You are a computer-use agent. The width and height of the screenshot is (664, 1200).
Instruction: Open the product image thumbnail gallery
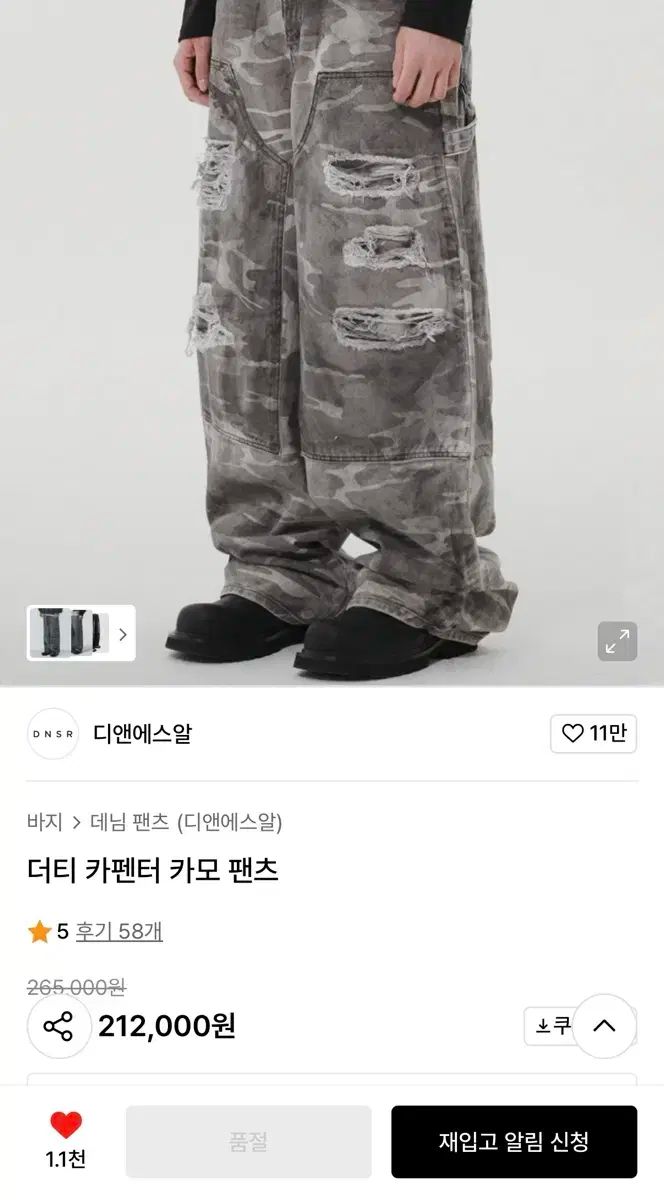tap(80, 633)
